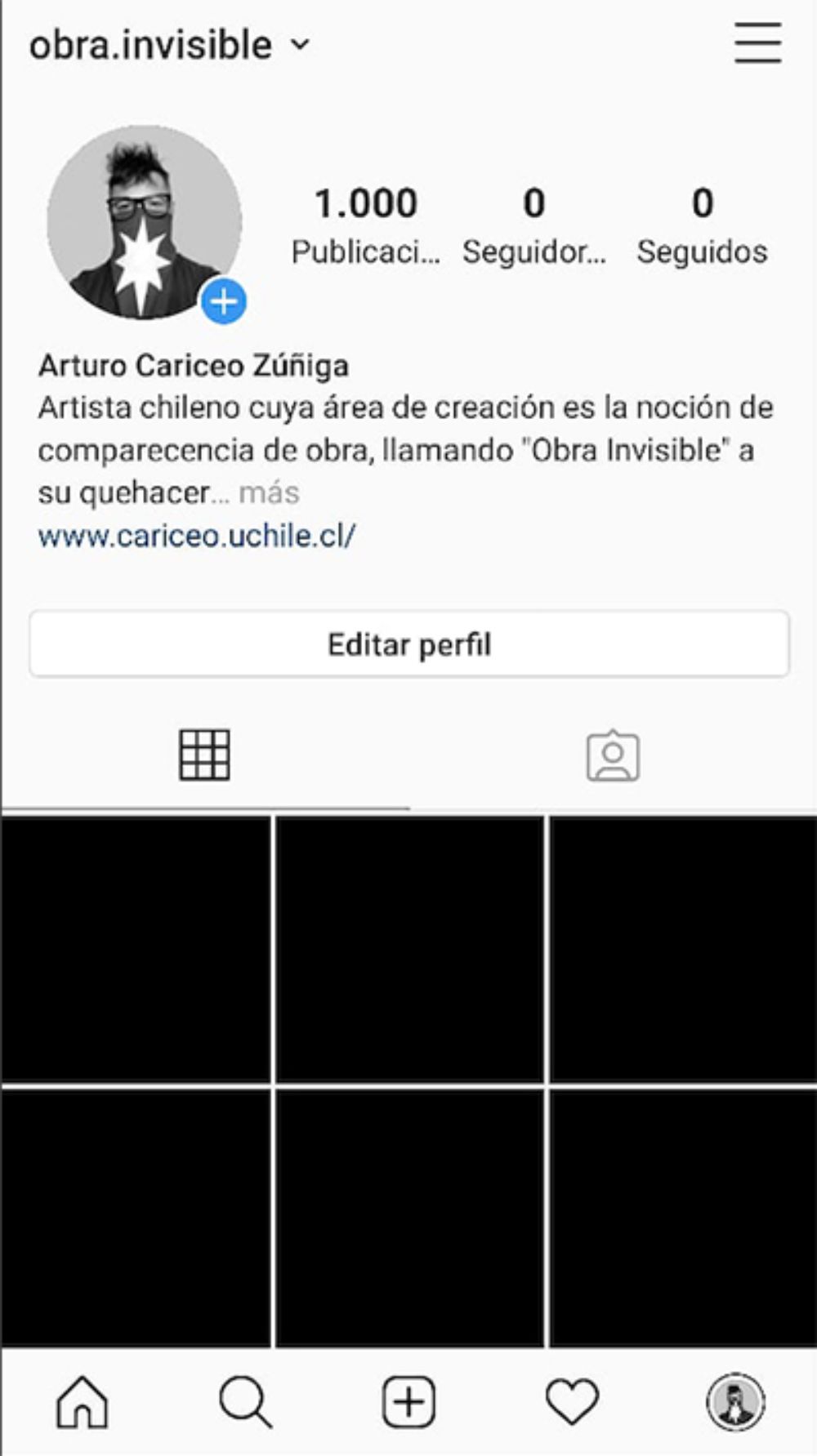
Task: Tap the profile avatar in bottom bar
Action: point(734,1400)
